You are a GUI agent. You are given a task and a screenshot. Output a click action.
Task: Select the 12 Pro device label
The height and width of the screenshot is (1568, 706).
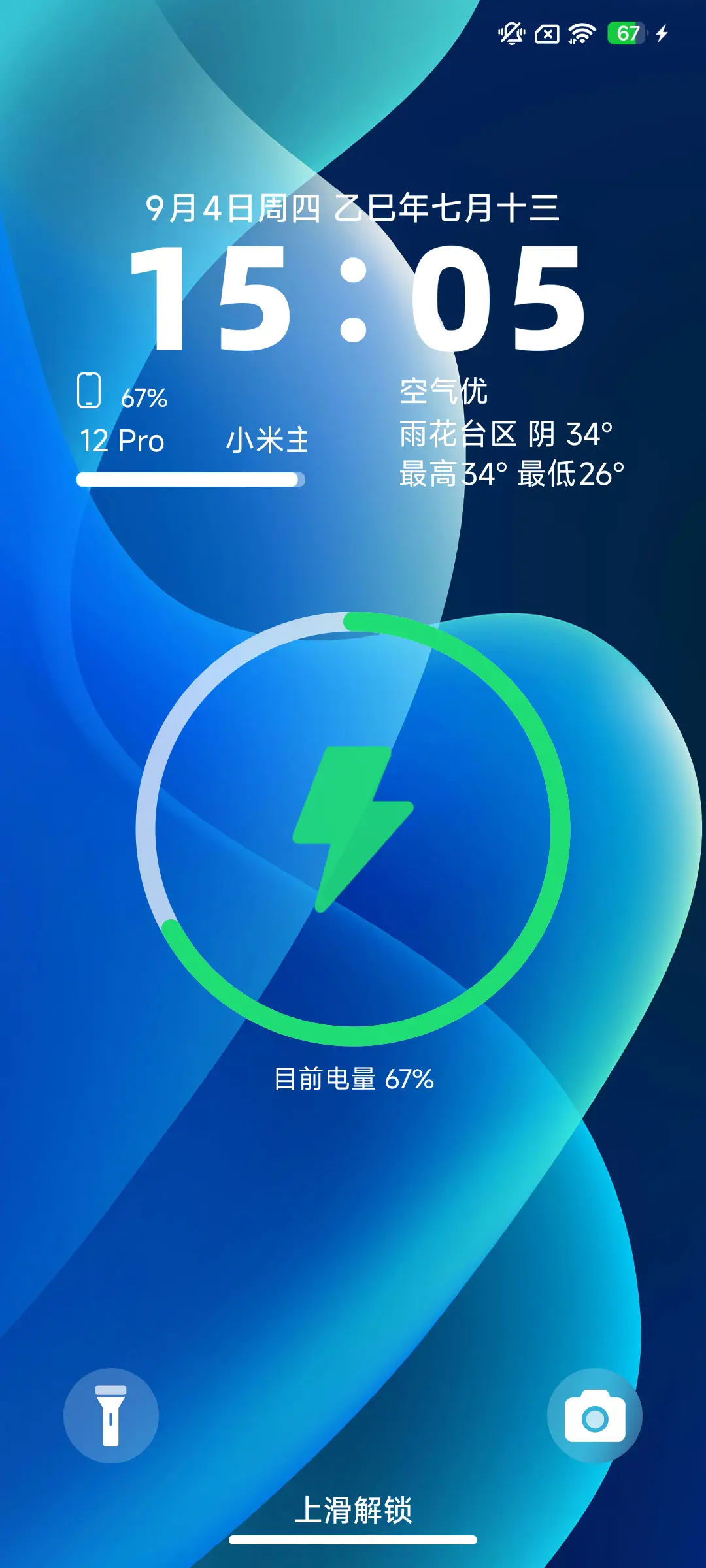click(x=121, y=442)
